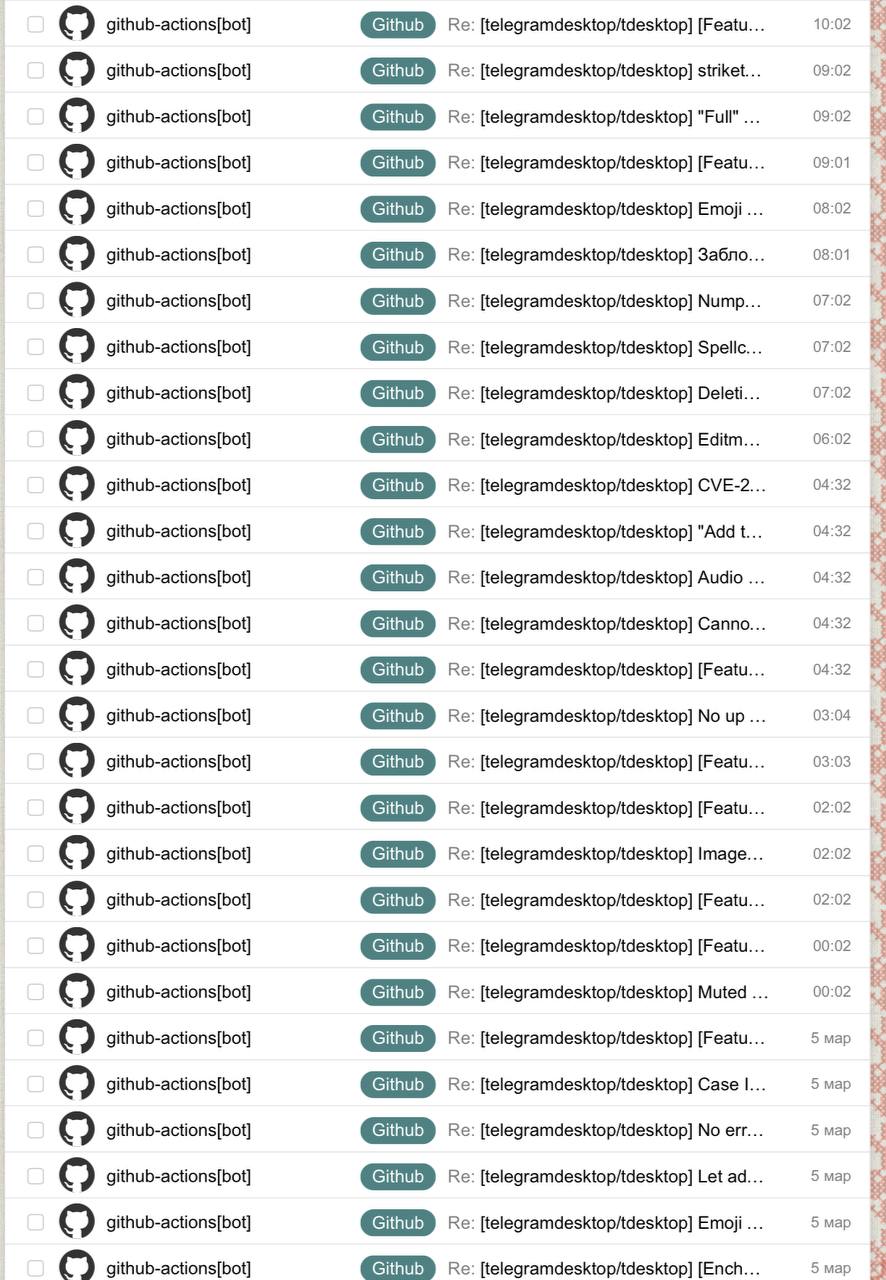This screenshot has width=886, height=1280.
Task: Mark the 08:02 "Emoji…" email's checkbox
Action: point(36,208)
